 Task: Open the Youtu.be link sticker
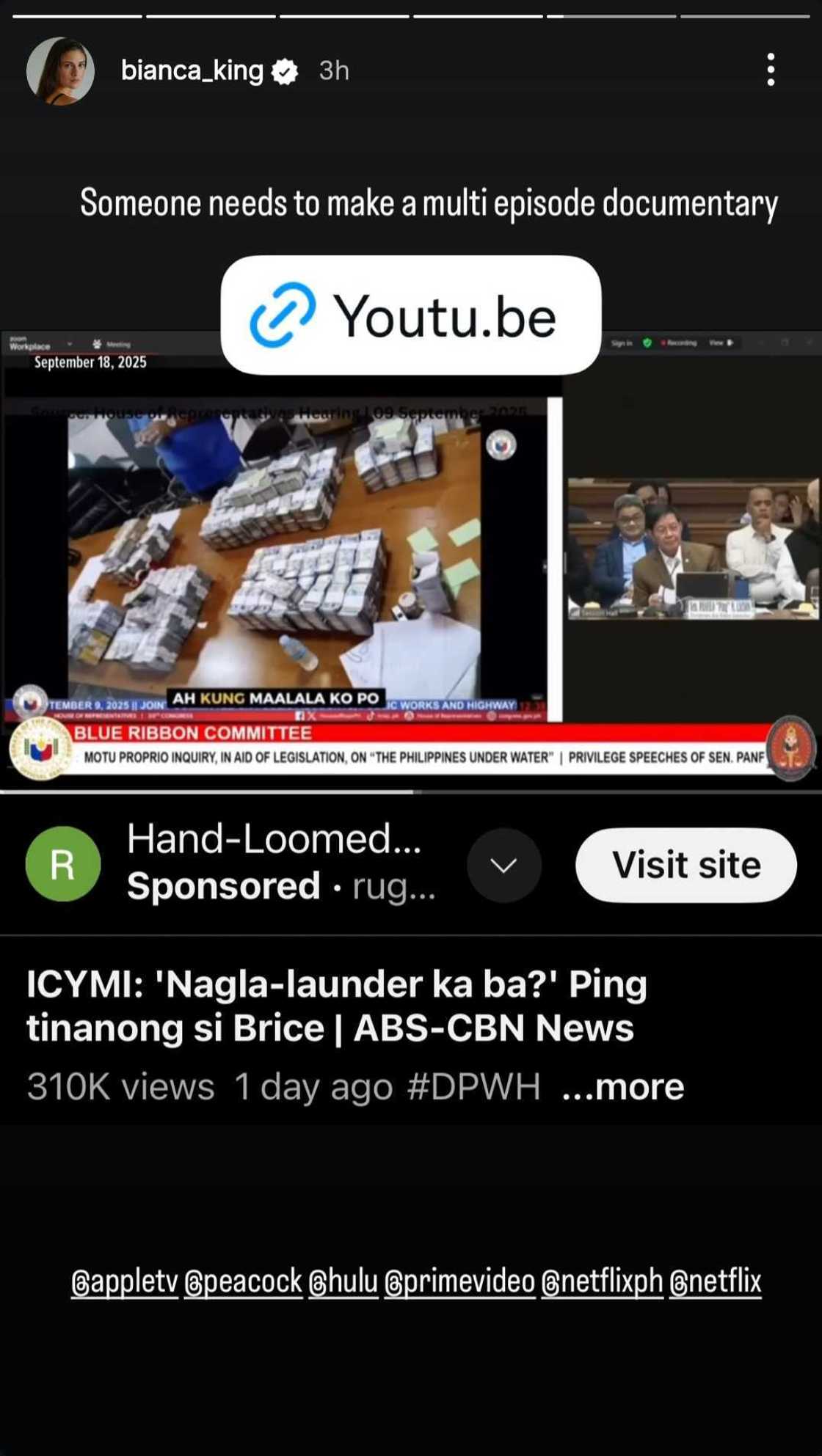pos(411,315)
